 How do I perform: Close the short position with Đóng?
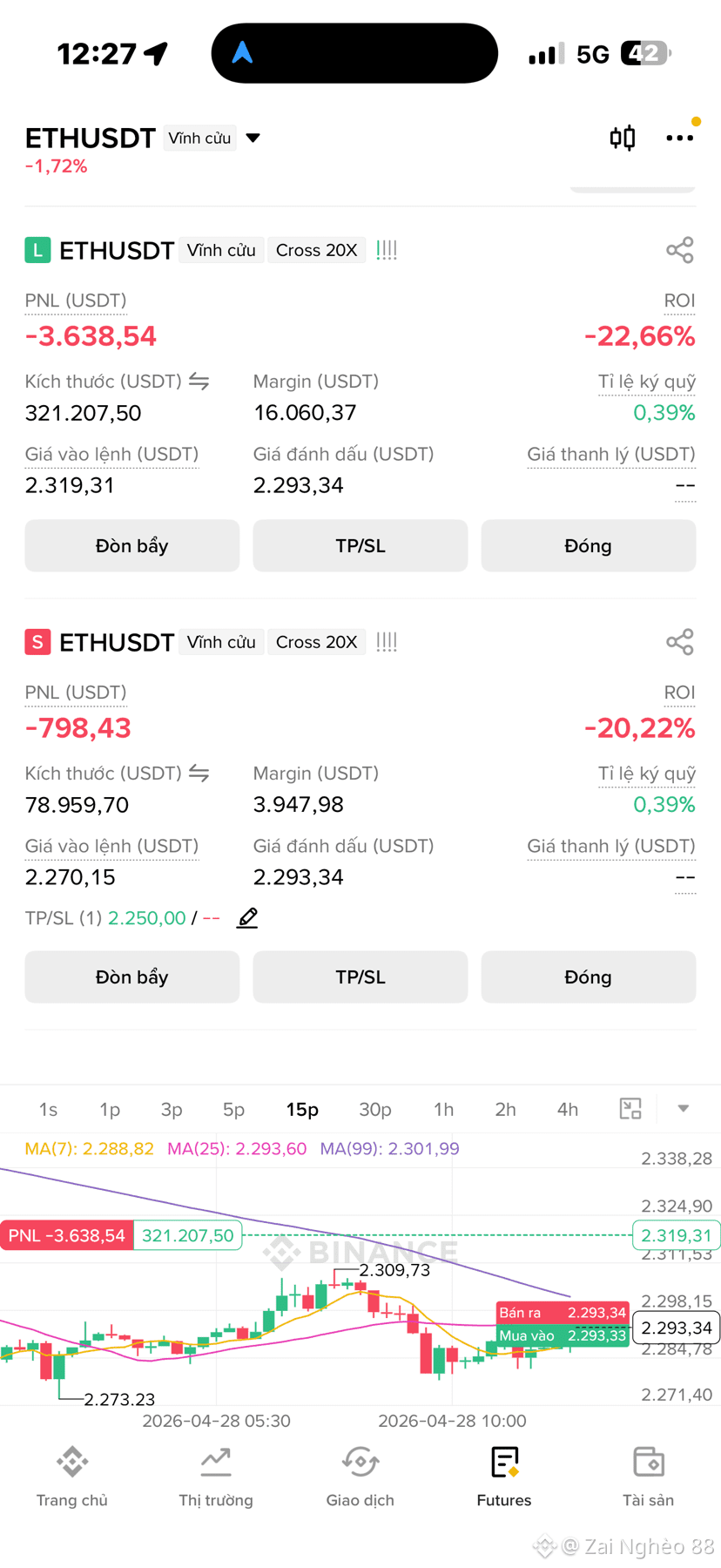click(589, 977)
